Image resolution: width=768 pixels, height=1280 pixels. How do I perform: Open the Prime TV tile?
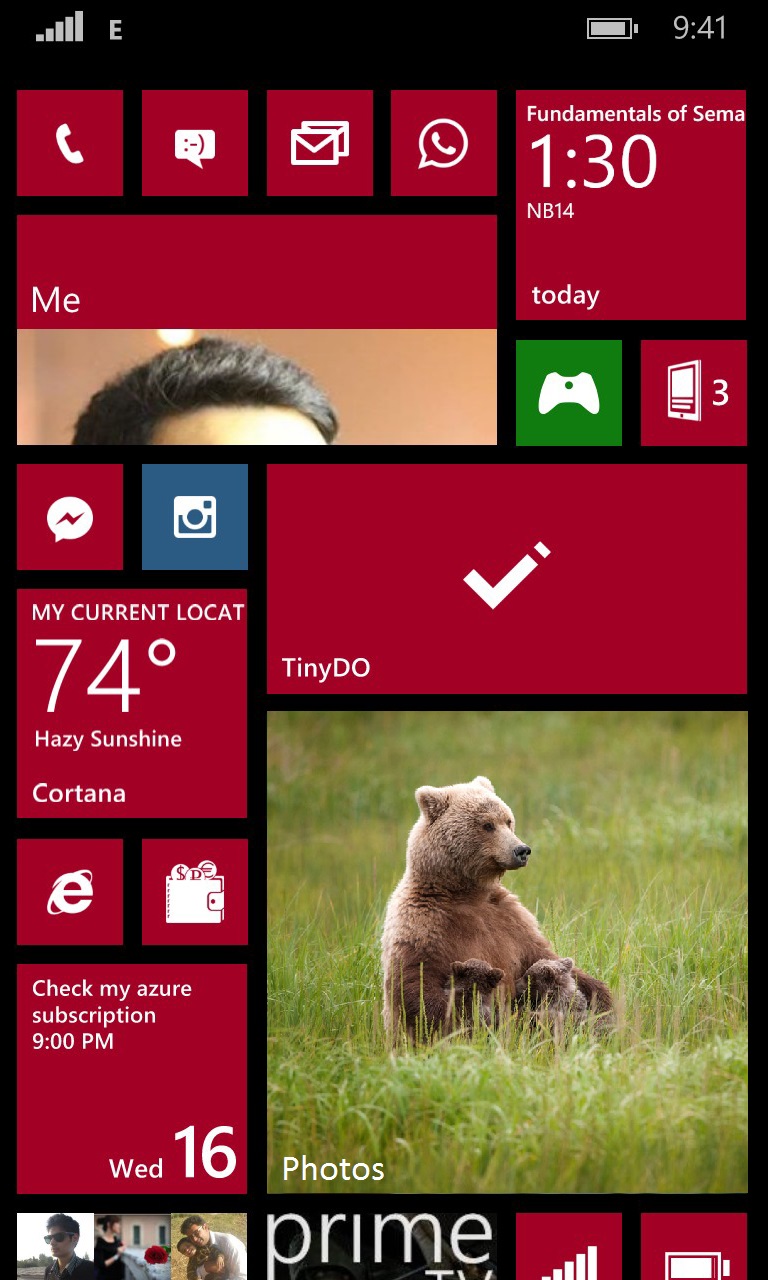tap(382, 1246)
